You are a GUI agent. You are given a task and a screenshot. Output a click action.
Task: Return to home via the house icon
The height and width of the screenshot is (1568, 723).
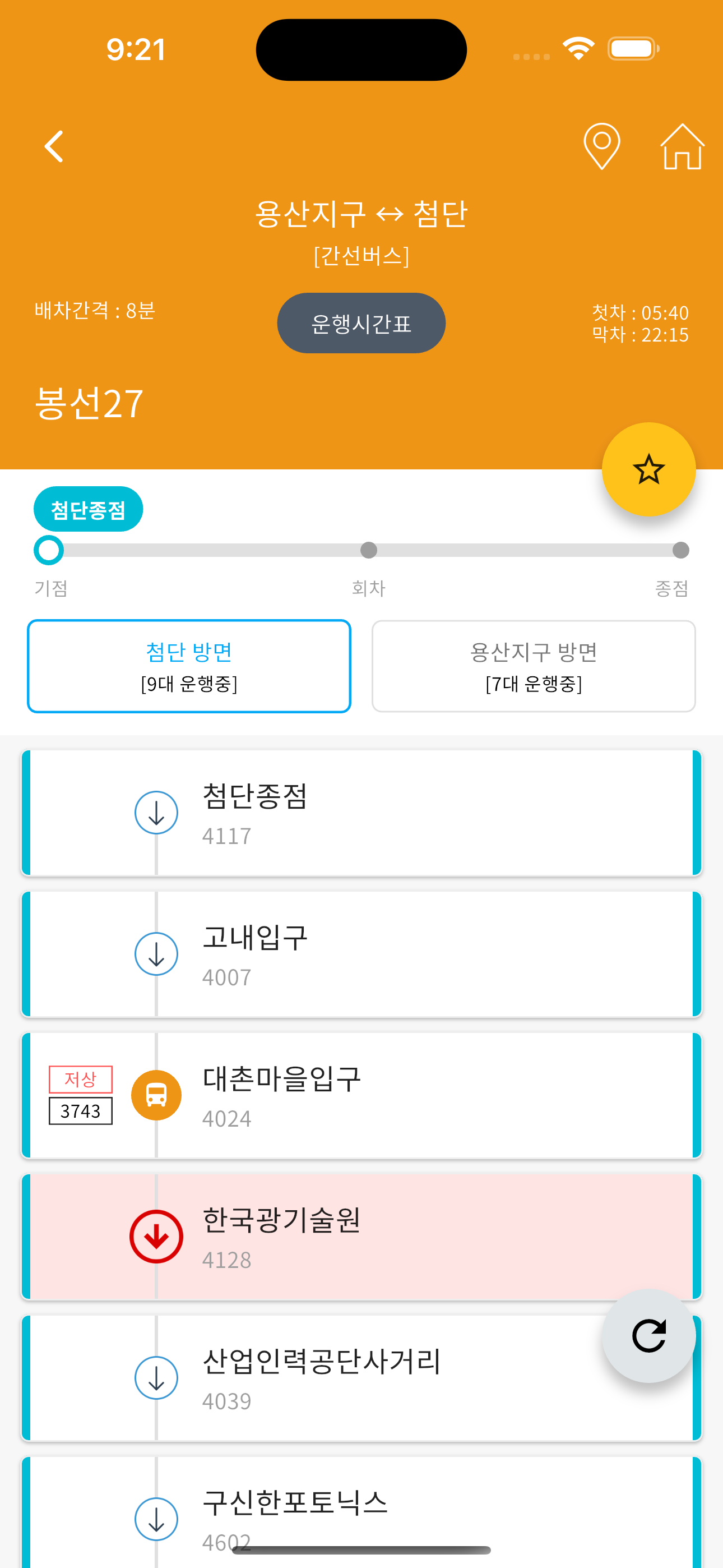click(682, 147)
